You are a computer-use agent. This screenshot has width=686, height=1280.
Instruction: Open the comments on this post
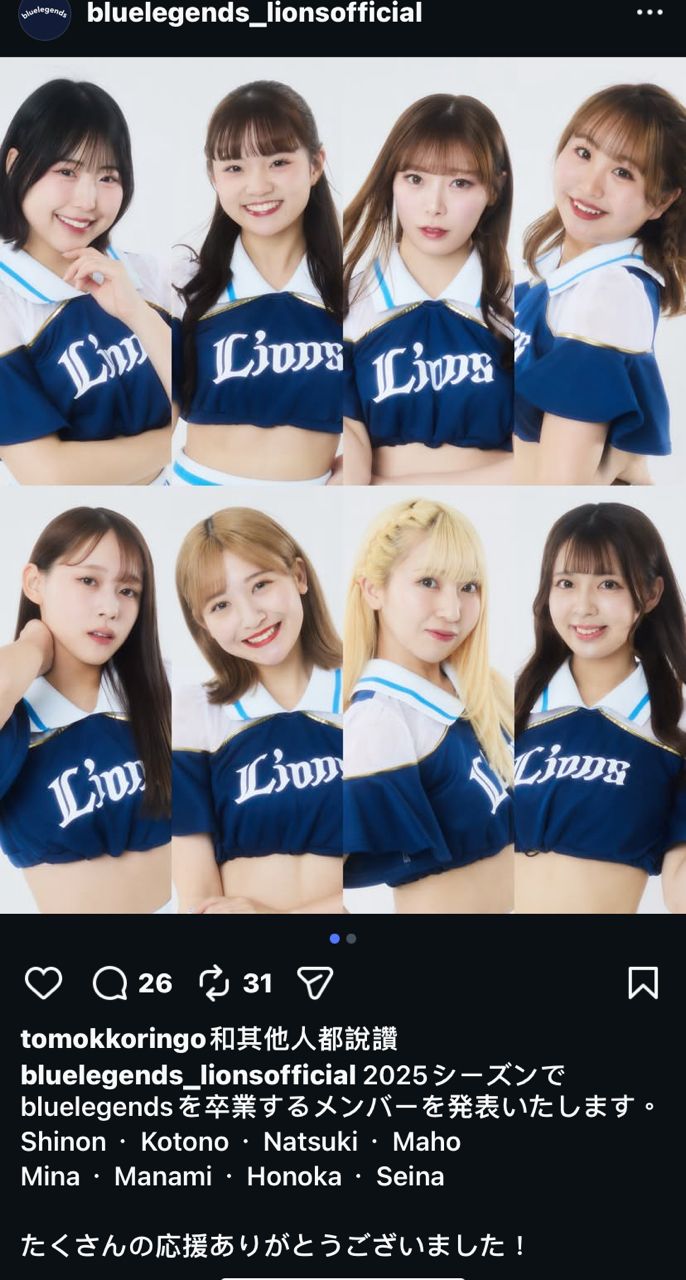(110, 983)
